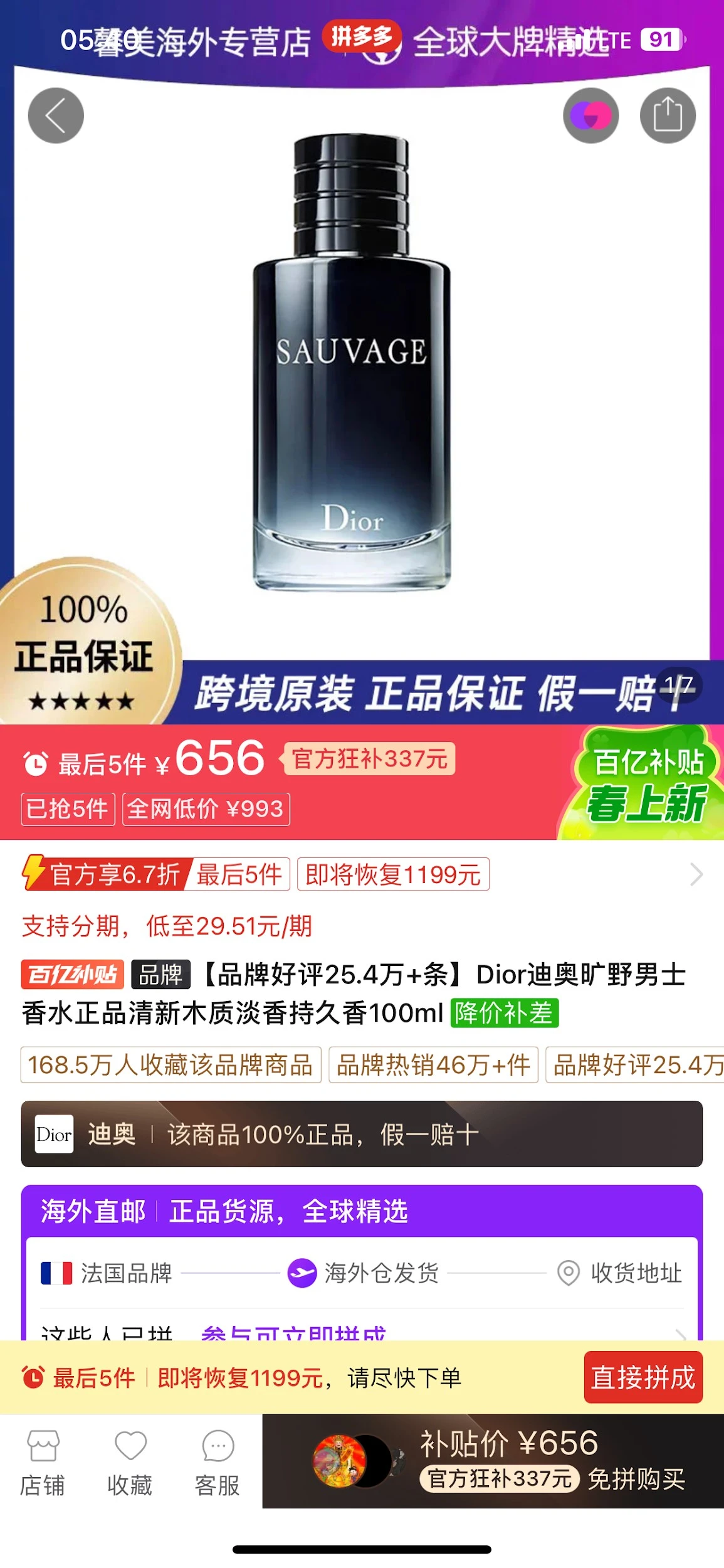Tap the 直接拼成 button
724x1568 pixels.
pos(643,1377)
